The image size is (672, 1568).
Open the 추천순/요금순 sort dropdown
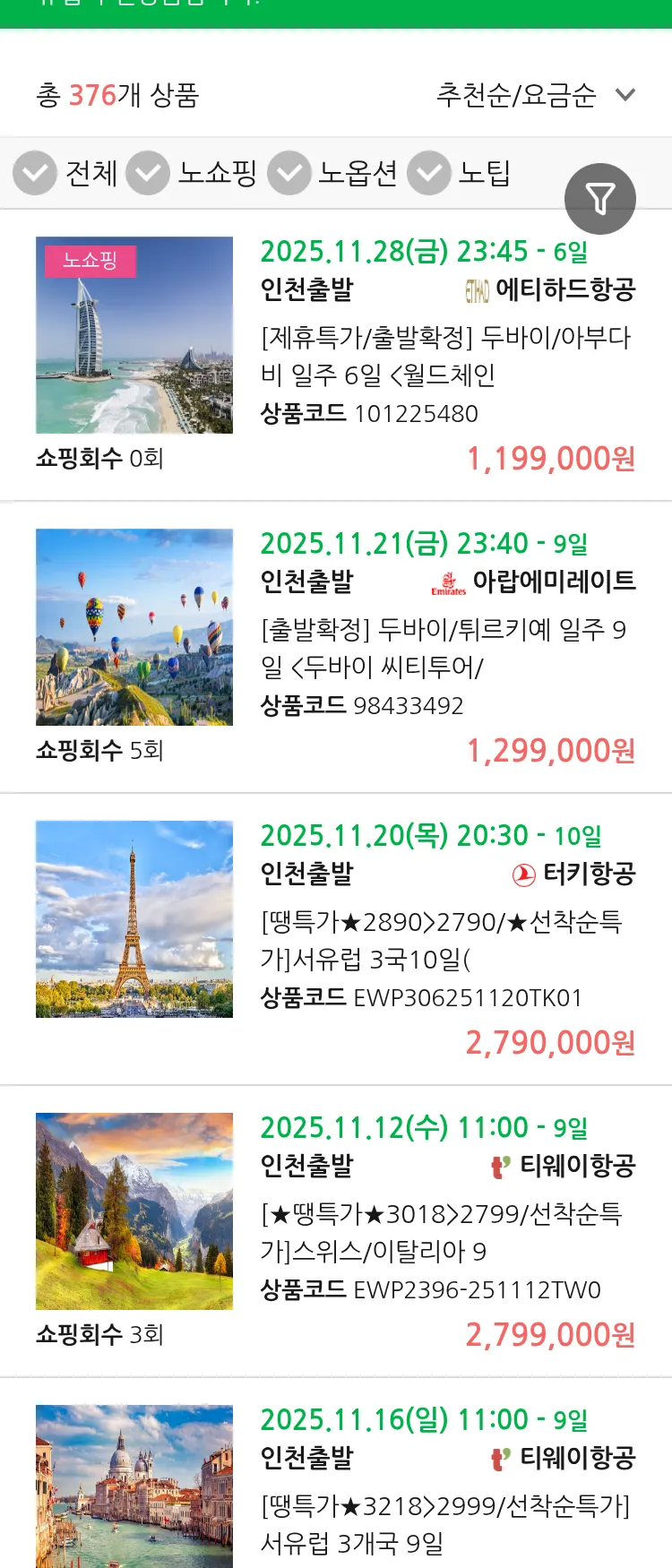[515, 93]
